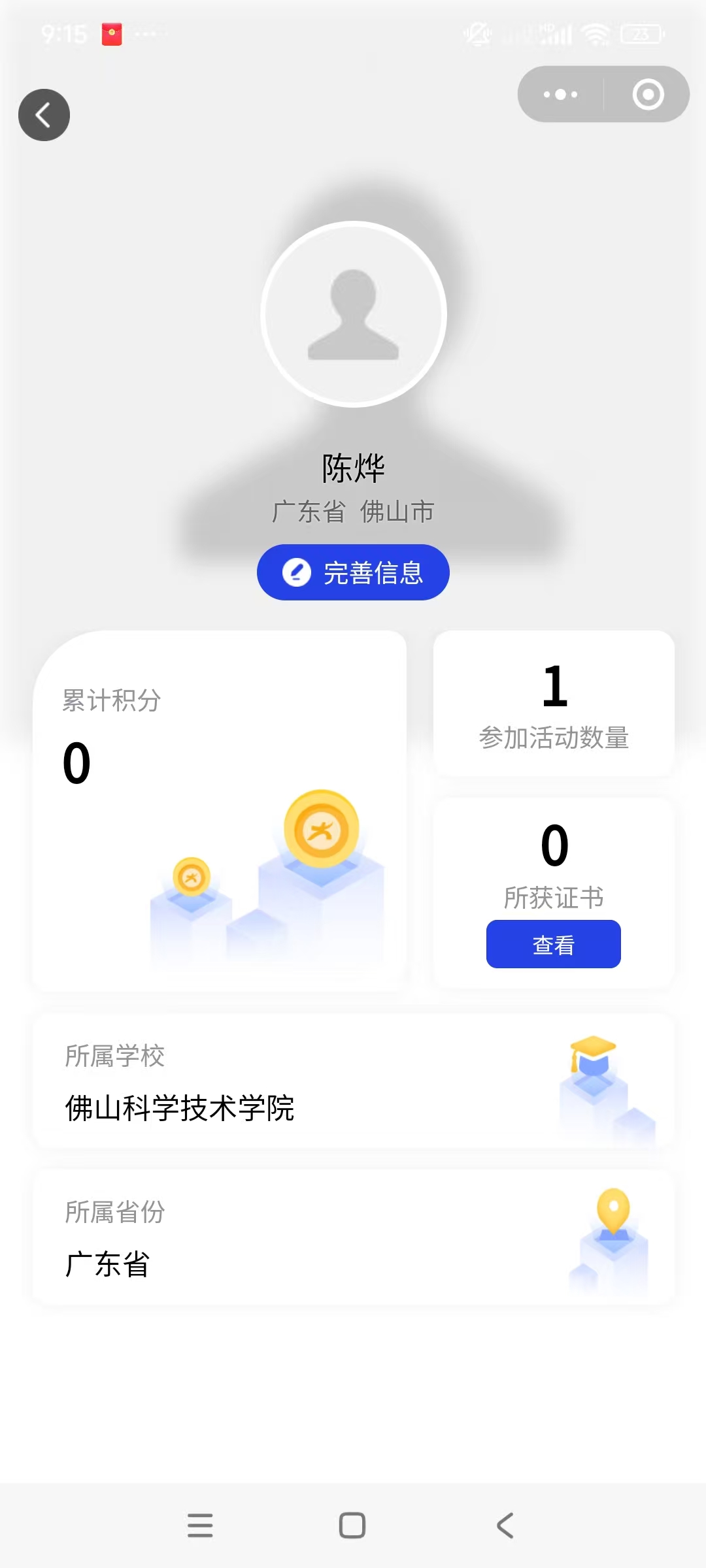
Task: Tap the 完善信息 button
Action: (353, 572)
